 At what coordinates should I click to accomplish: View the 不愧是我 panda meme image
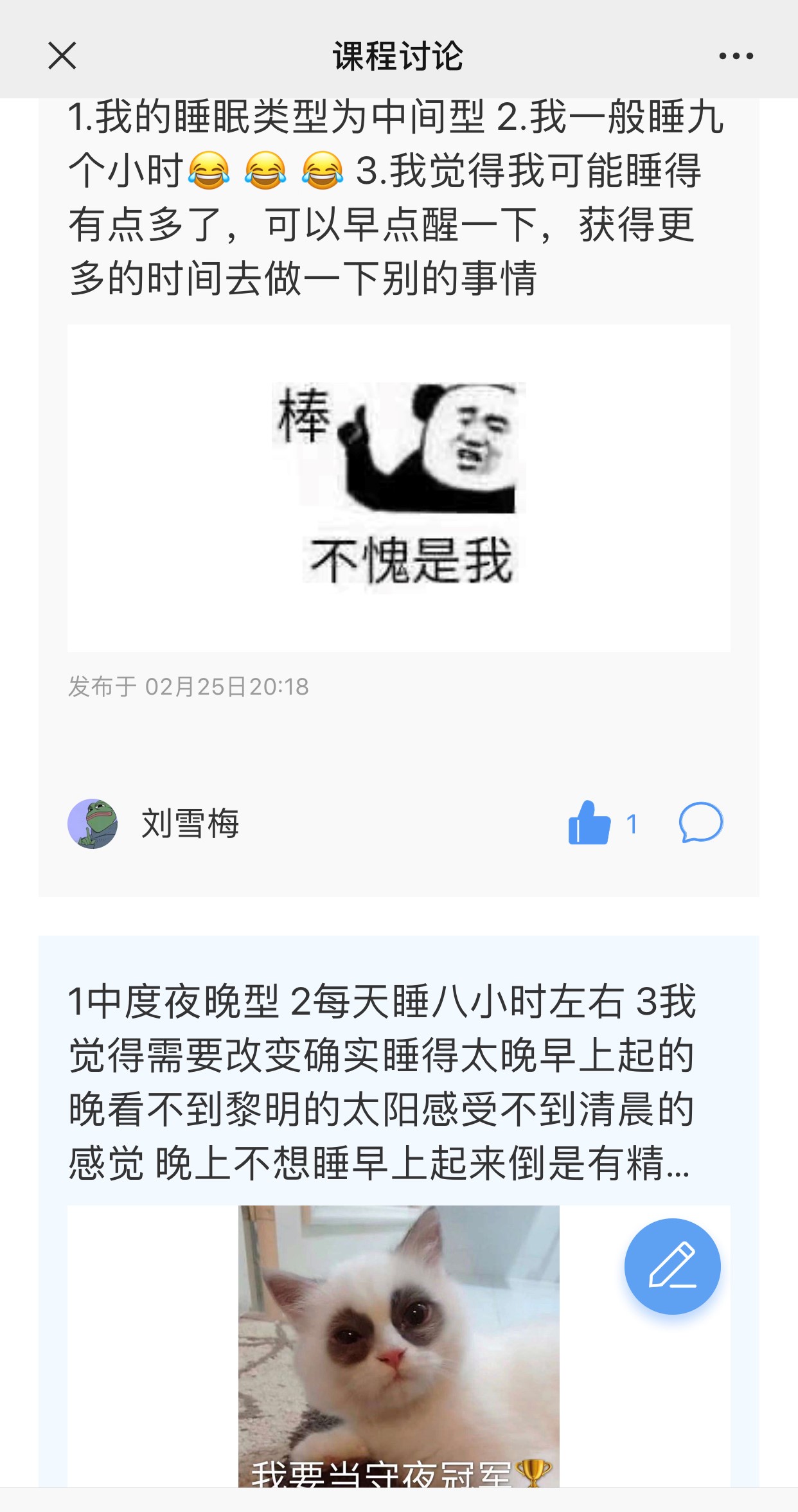[x=398, y=488]
